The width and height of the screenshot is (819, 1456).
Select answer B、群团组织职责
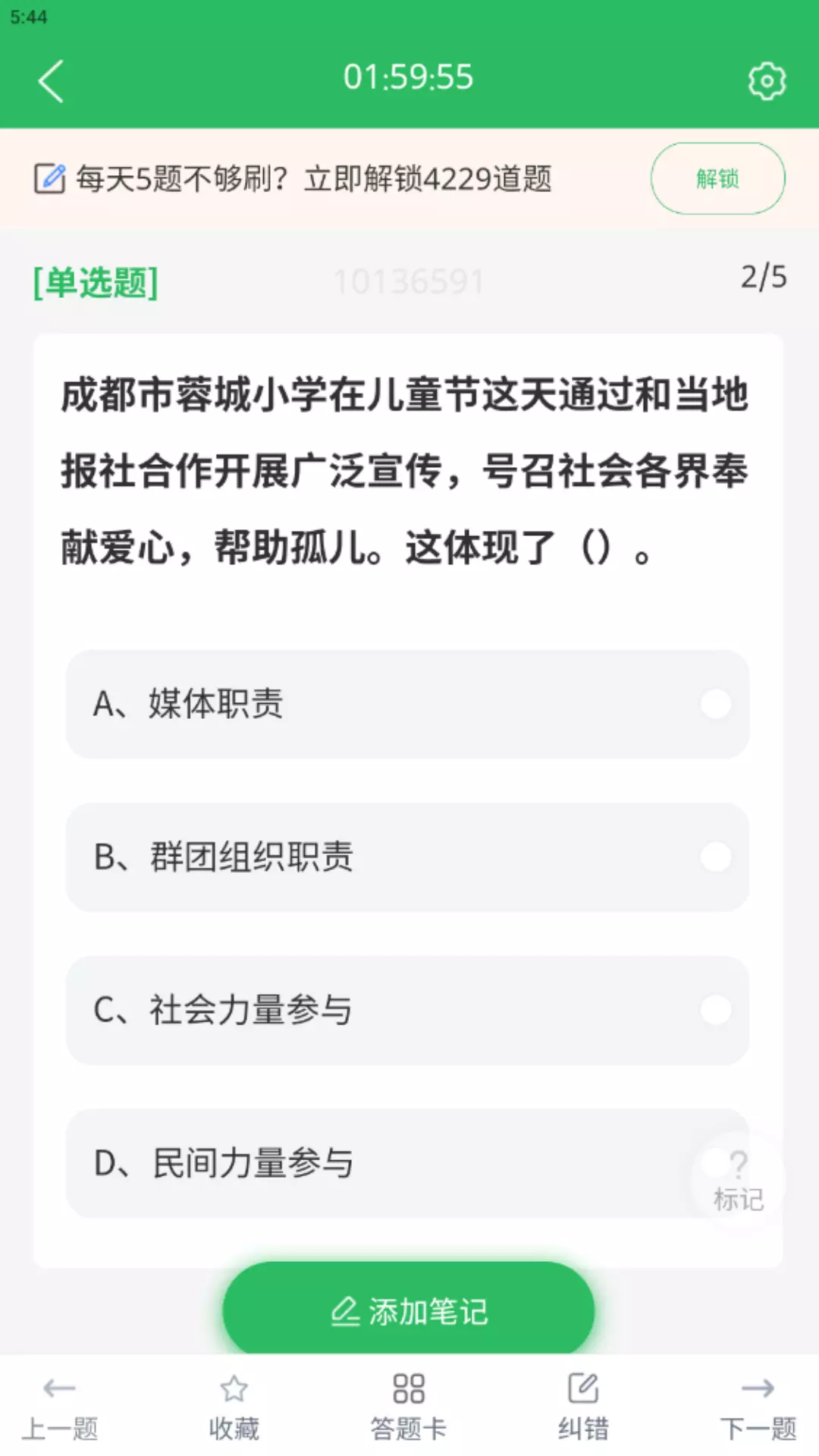point(408,857)
